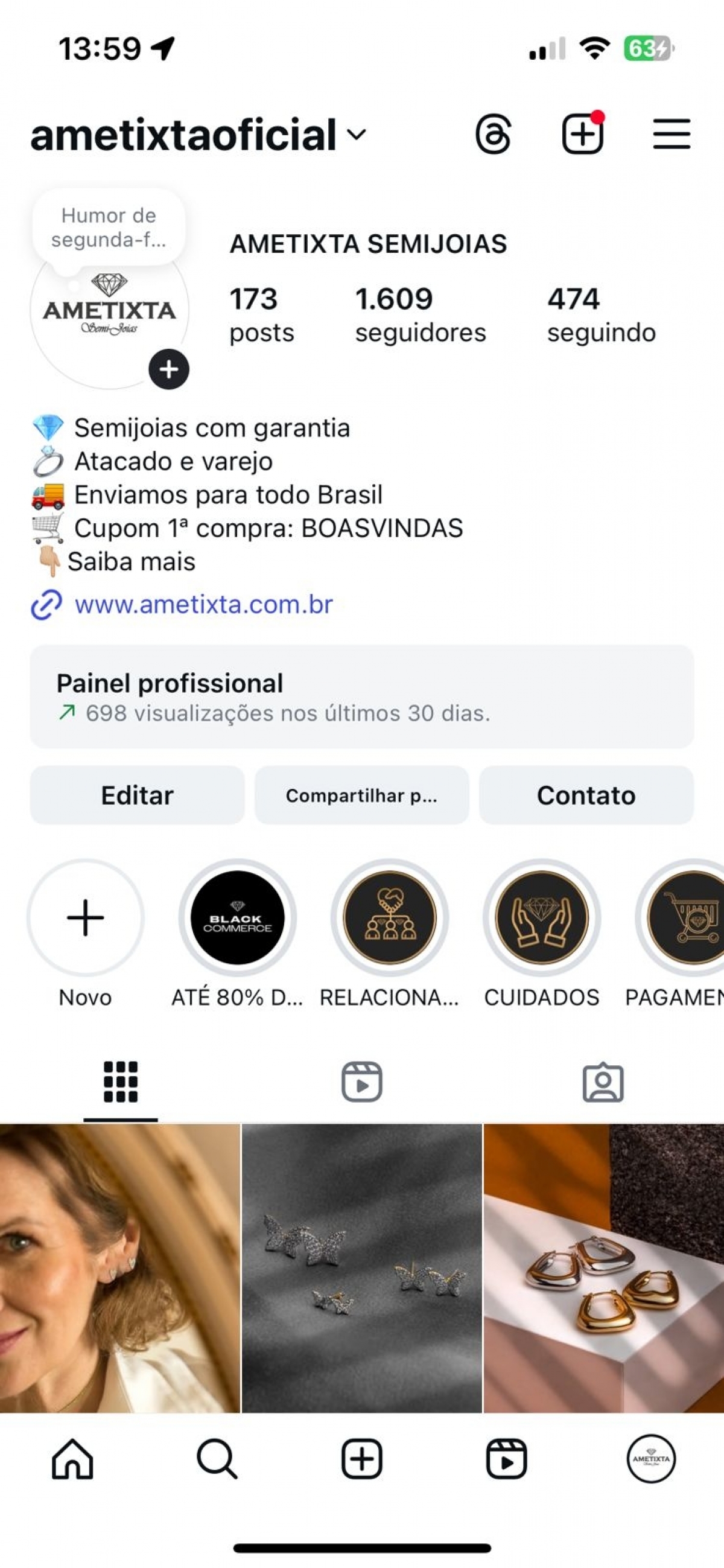Viewport: 724px width, 1568px height.
Task: Tap the Editar profile button
Action: (137, 795)
